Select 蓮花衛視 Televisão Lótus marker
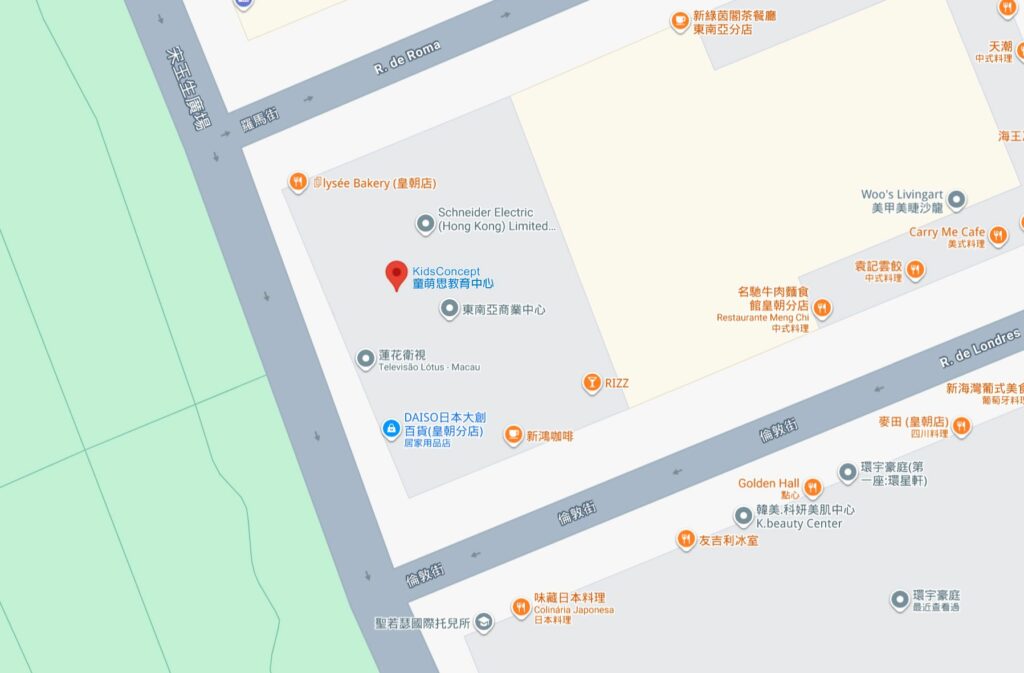Image resolution: width=1024 pixels, height=673 pixels. coord(366,357)
